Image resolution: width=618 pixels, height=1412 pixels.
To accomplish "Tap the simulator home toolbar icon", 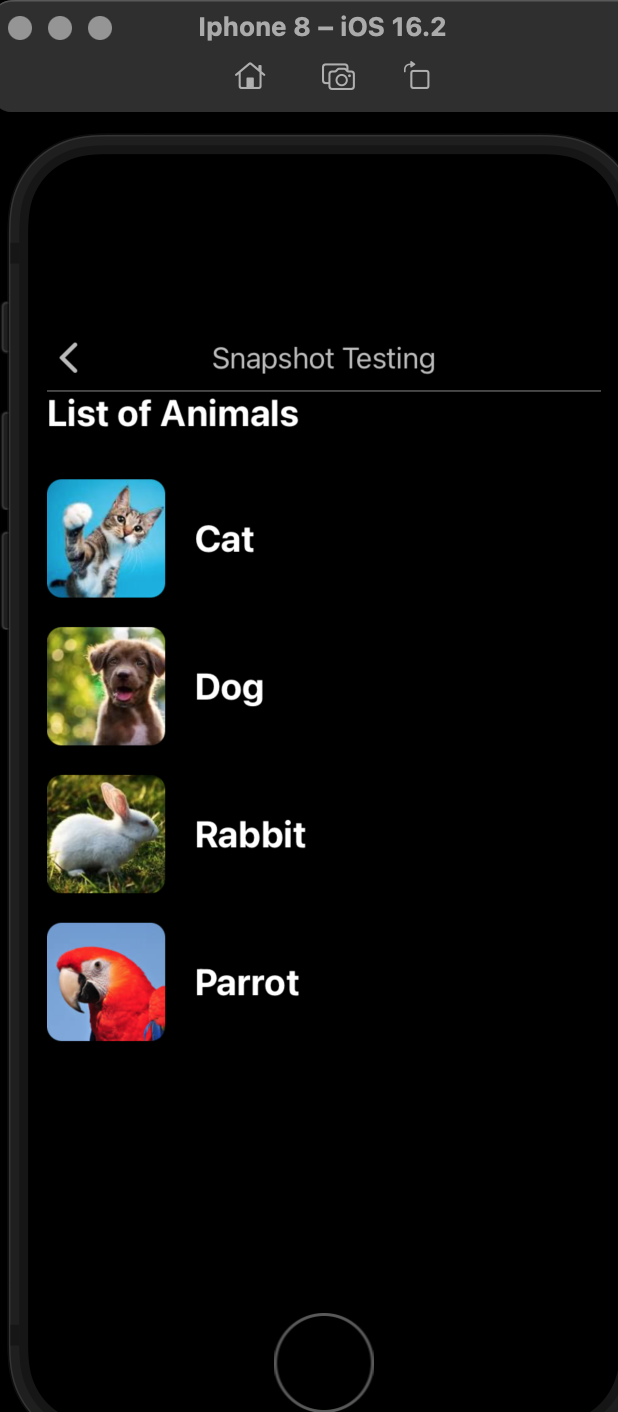I will pyautogui.click(x=250, y=77).
